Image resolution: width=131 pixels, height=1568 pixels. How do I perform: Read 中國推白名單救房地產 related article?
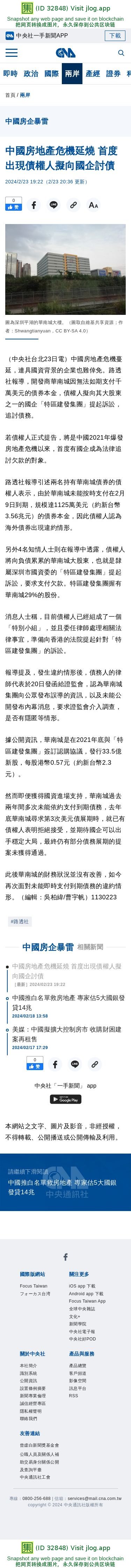click(68, 1002)
